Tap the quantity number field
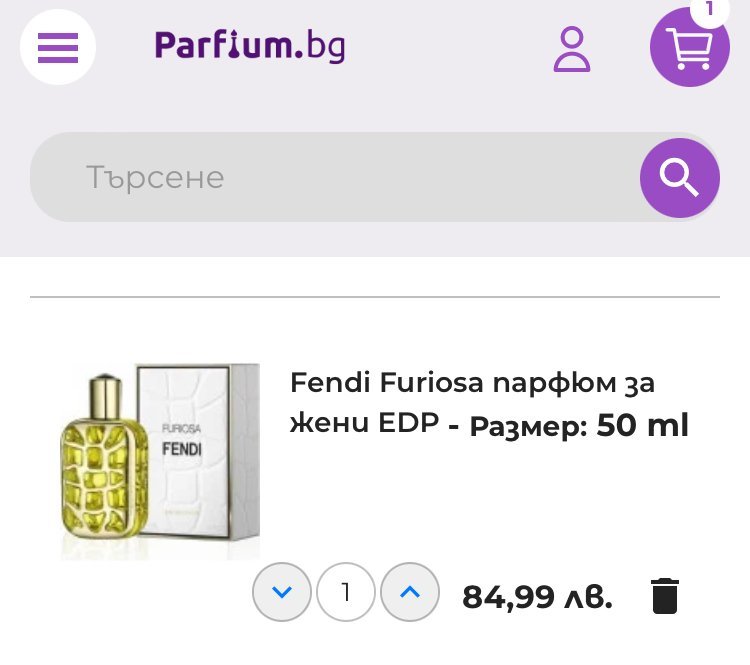This screenshot has height=665, width=750. (346, 592)
